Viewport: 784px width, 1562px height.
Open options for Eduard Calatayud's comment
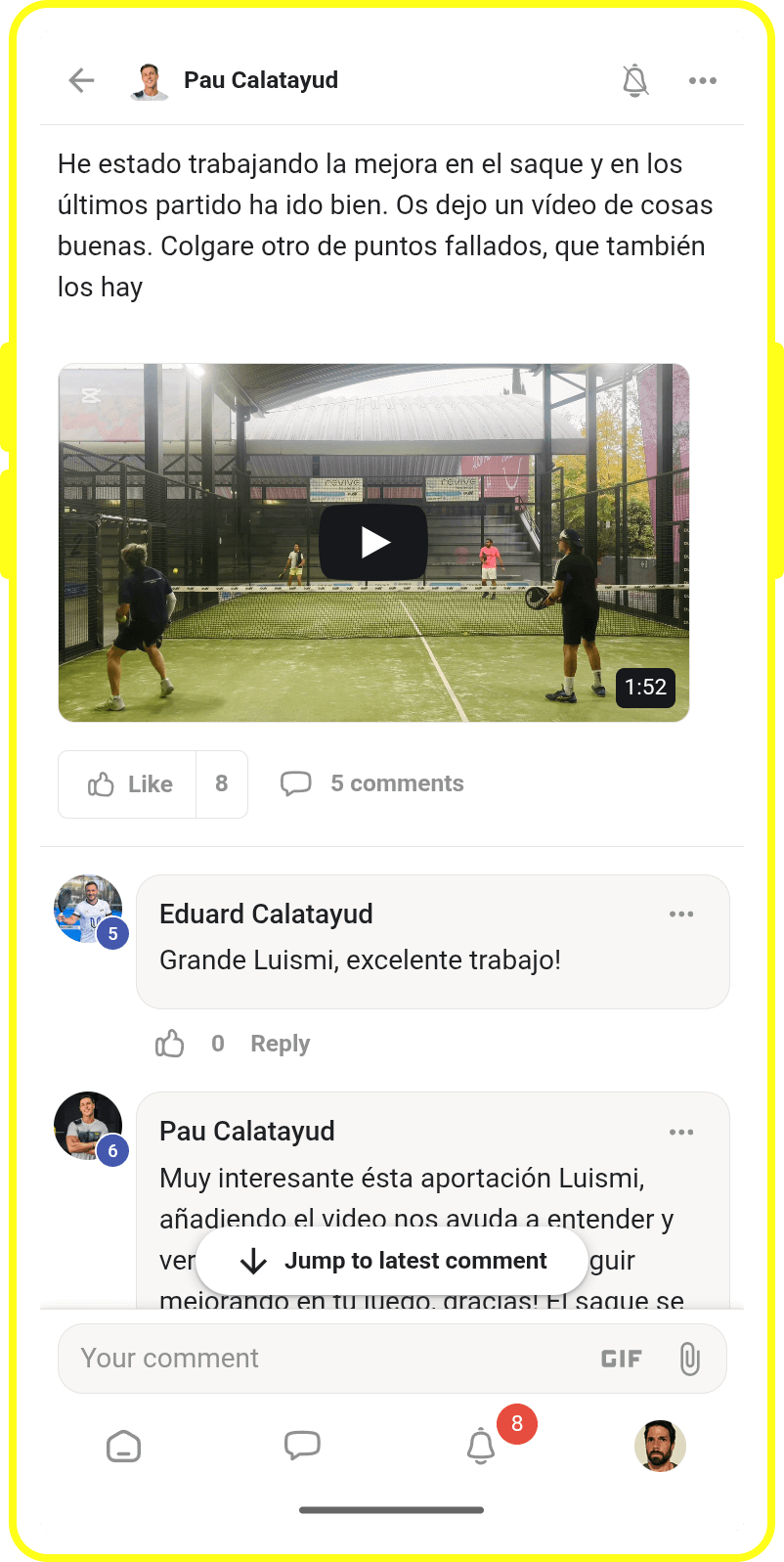681,914
